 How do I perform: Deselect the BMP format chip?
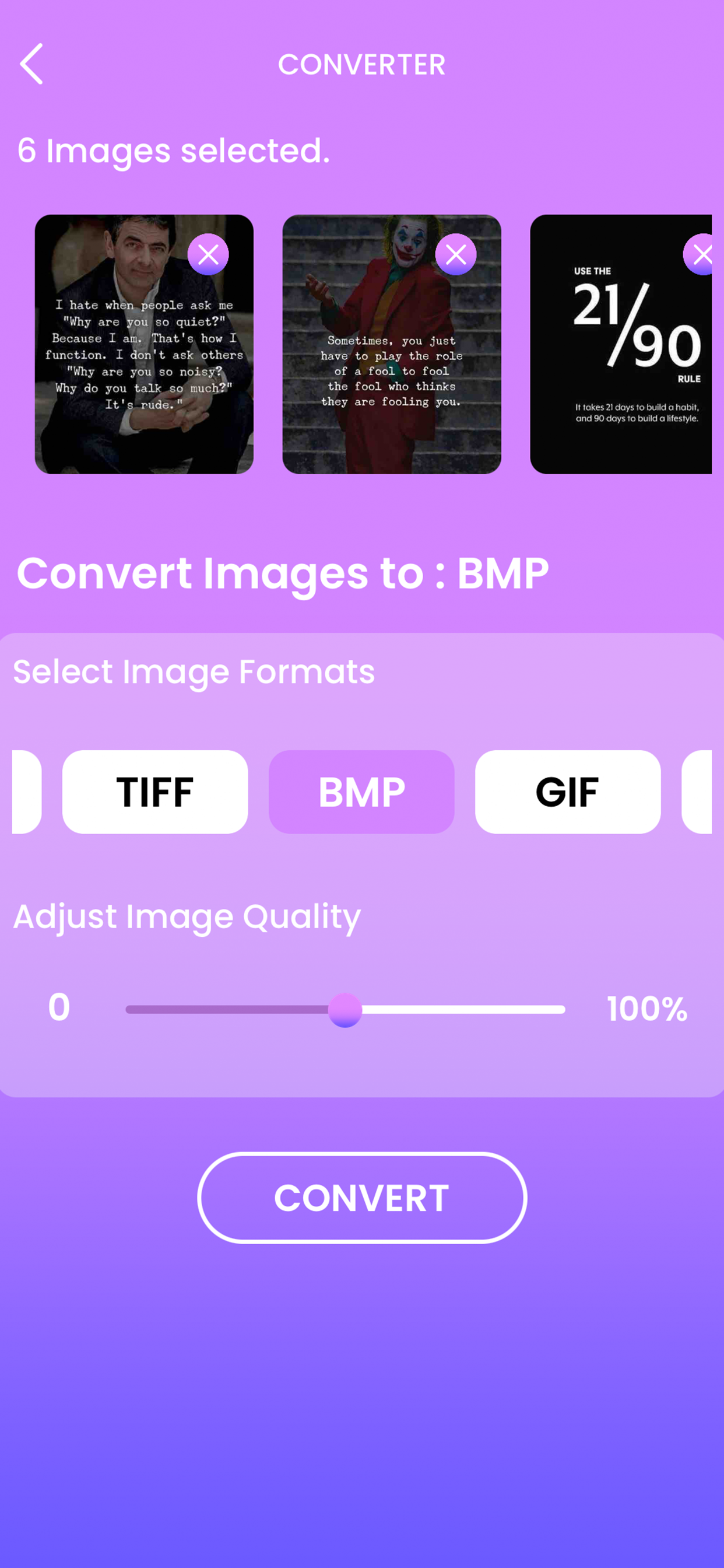coord(361,790)
